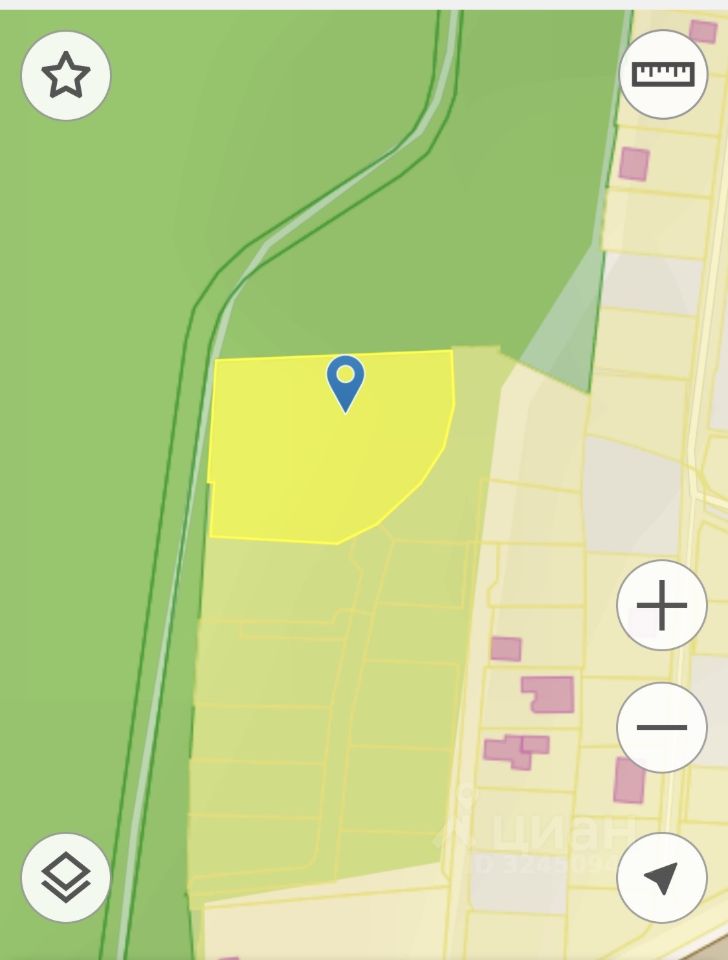Image resolution: width=728 pixels, height=960 pixels.
Task: Zoom out the map
Action: [x=661, y=727]
